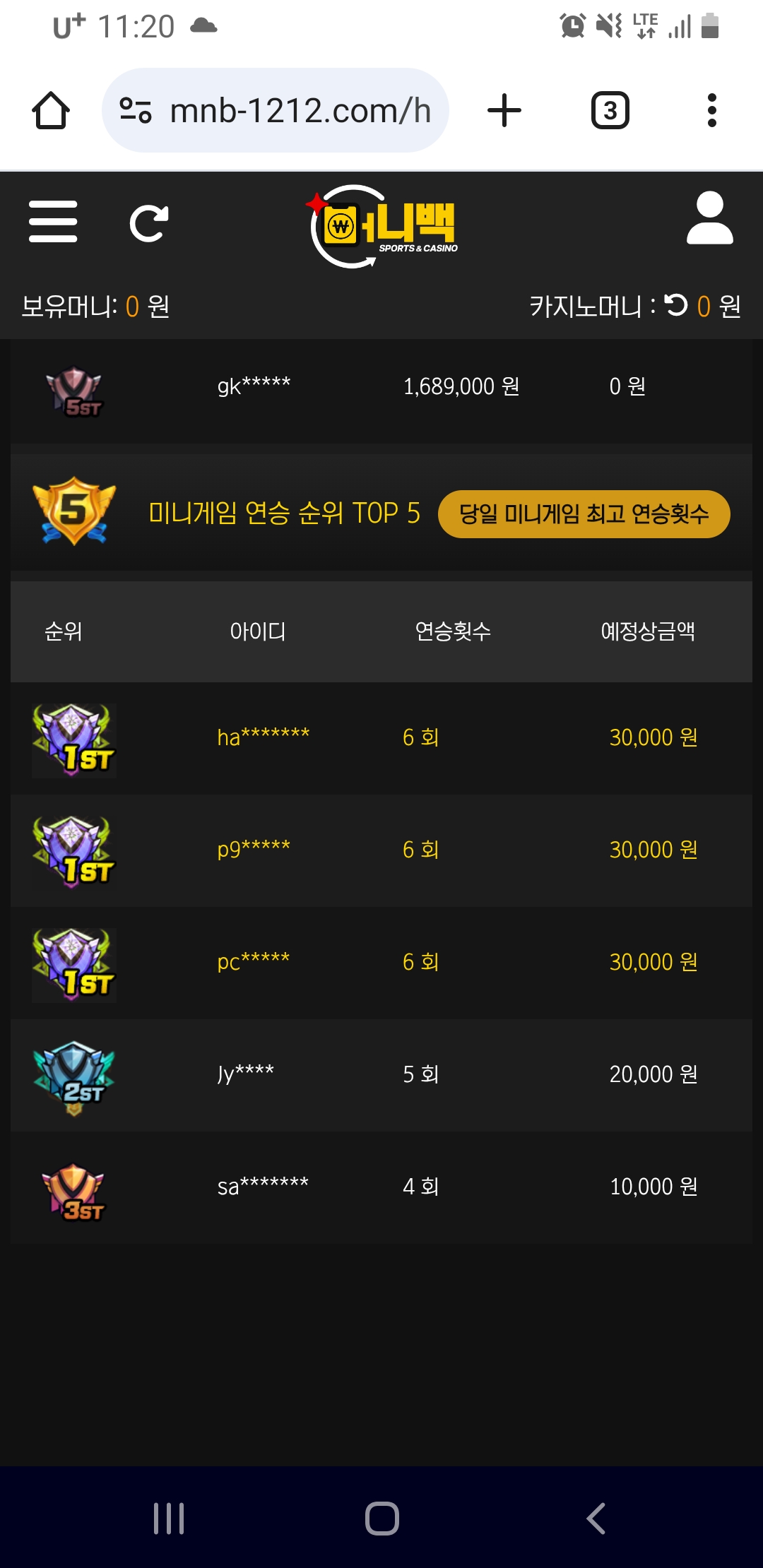
Task: Go to the browser home page
Action: (x=51, y=111)
